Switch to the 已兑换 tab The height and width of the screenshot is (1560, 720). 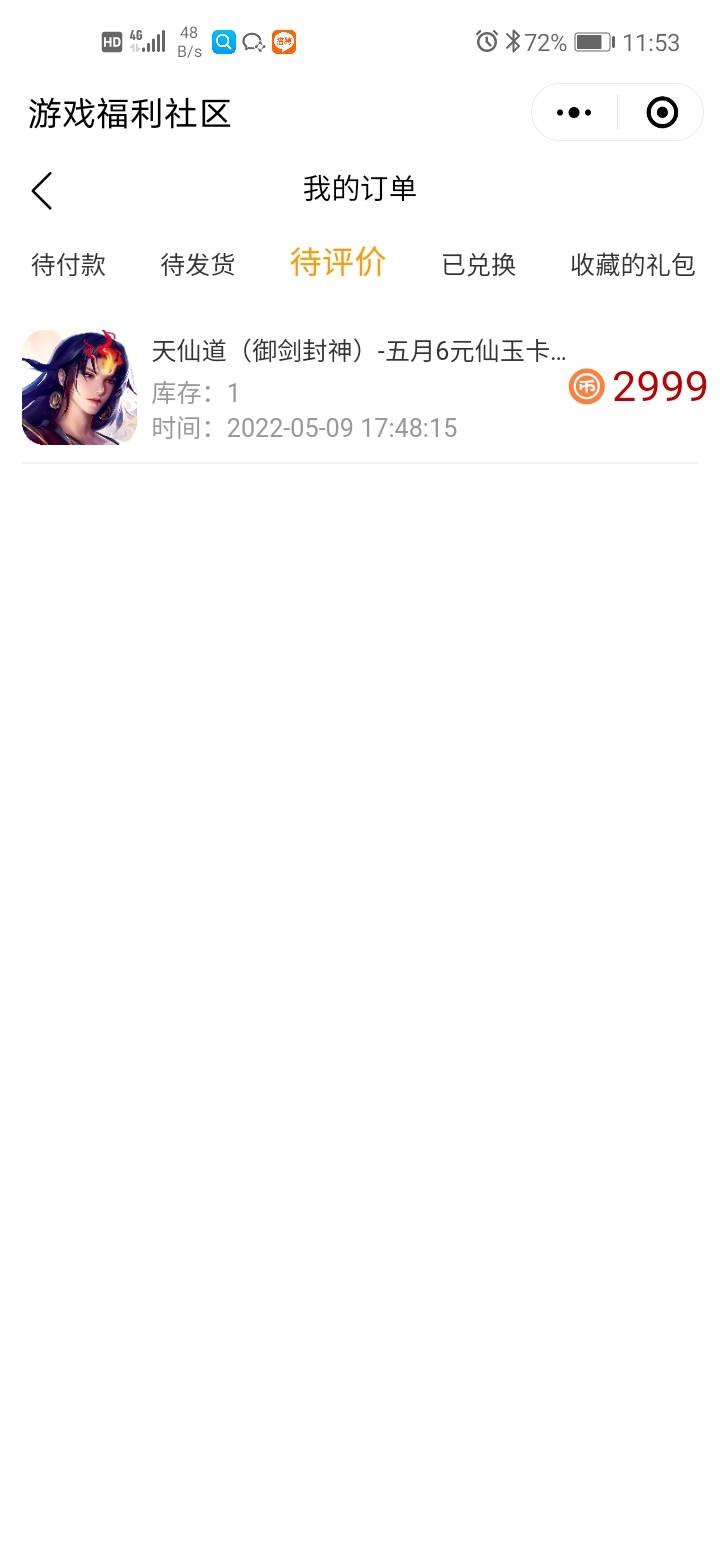click(x=479, y=265)
